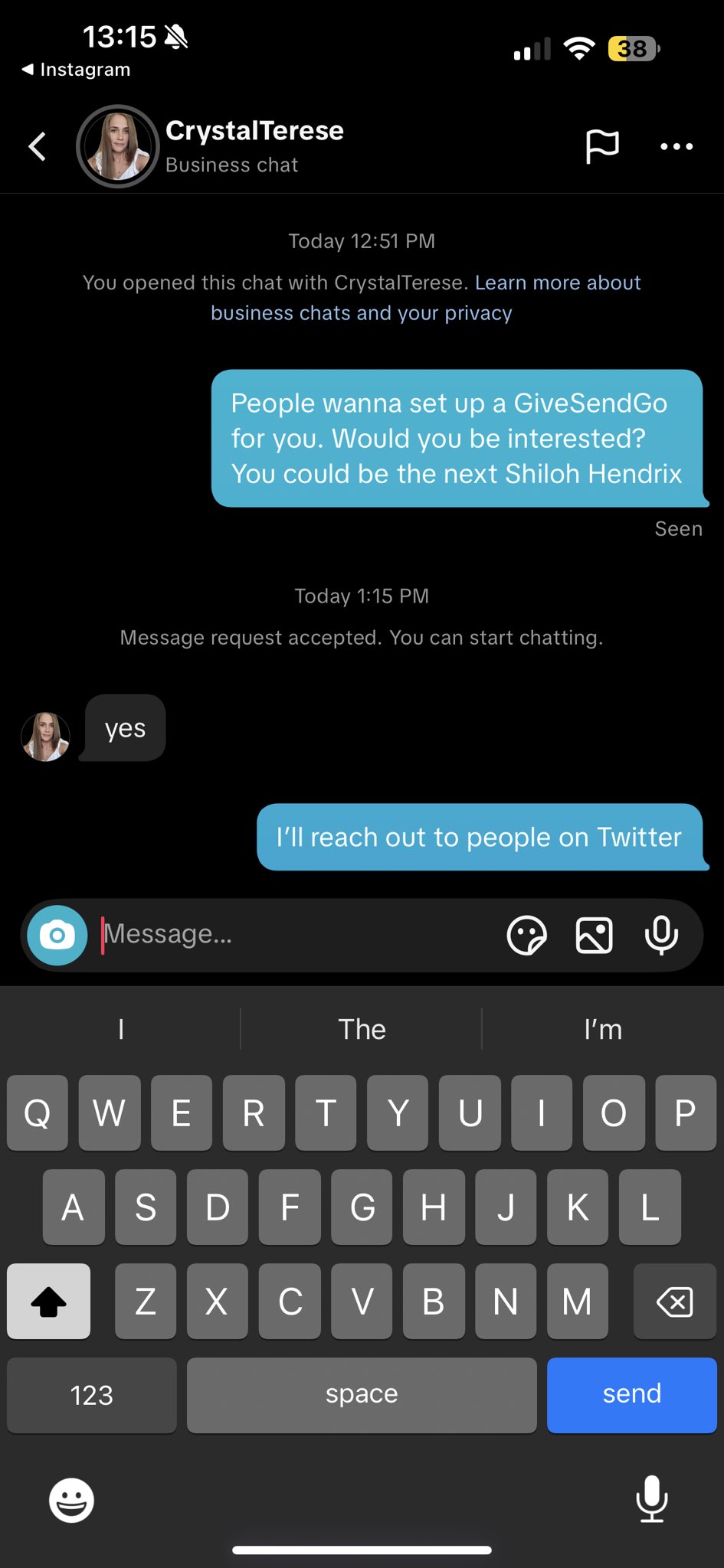
Task: Tap the flag icon in the header
Action: coord(602,145)
